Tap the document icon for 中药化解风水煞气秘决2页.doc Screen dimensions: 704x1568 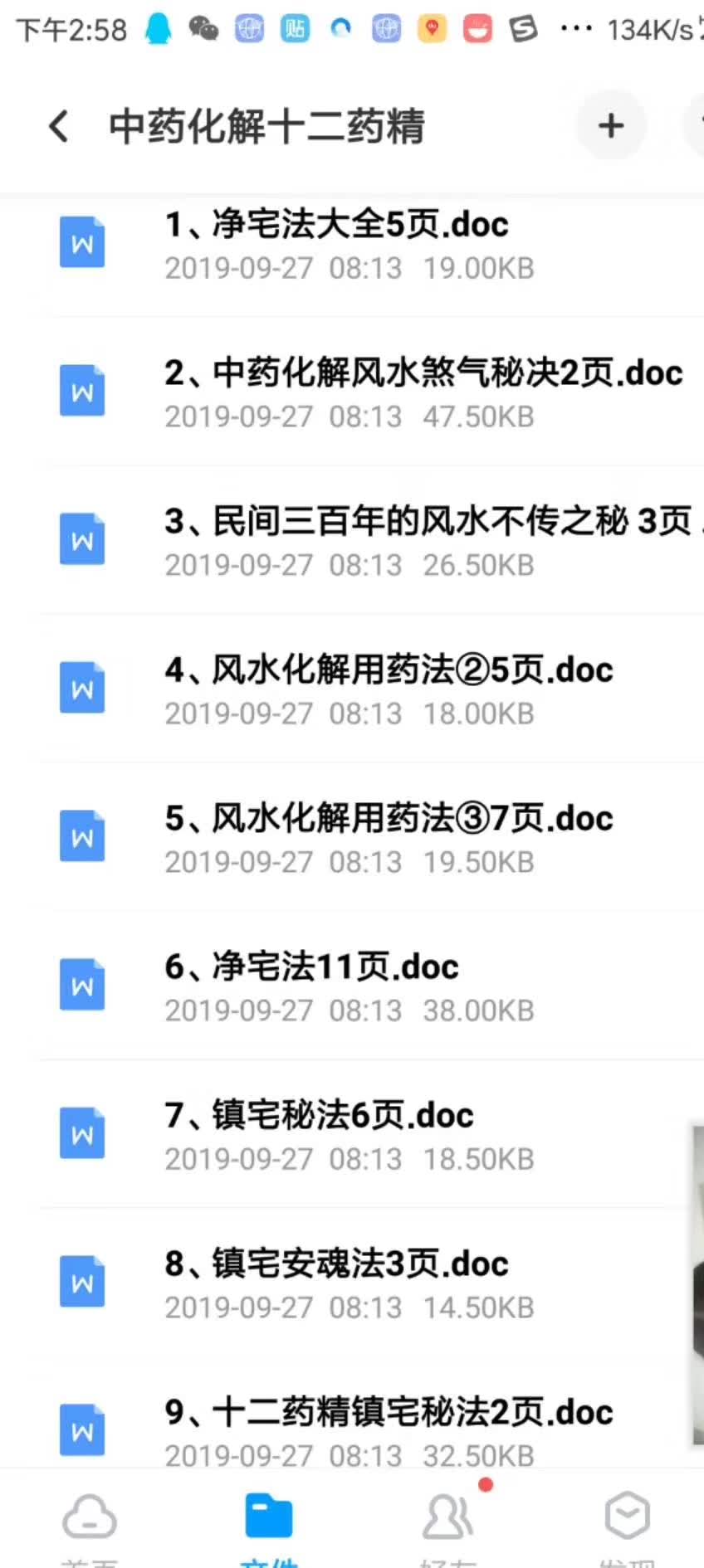81,390
